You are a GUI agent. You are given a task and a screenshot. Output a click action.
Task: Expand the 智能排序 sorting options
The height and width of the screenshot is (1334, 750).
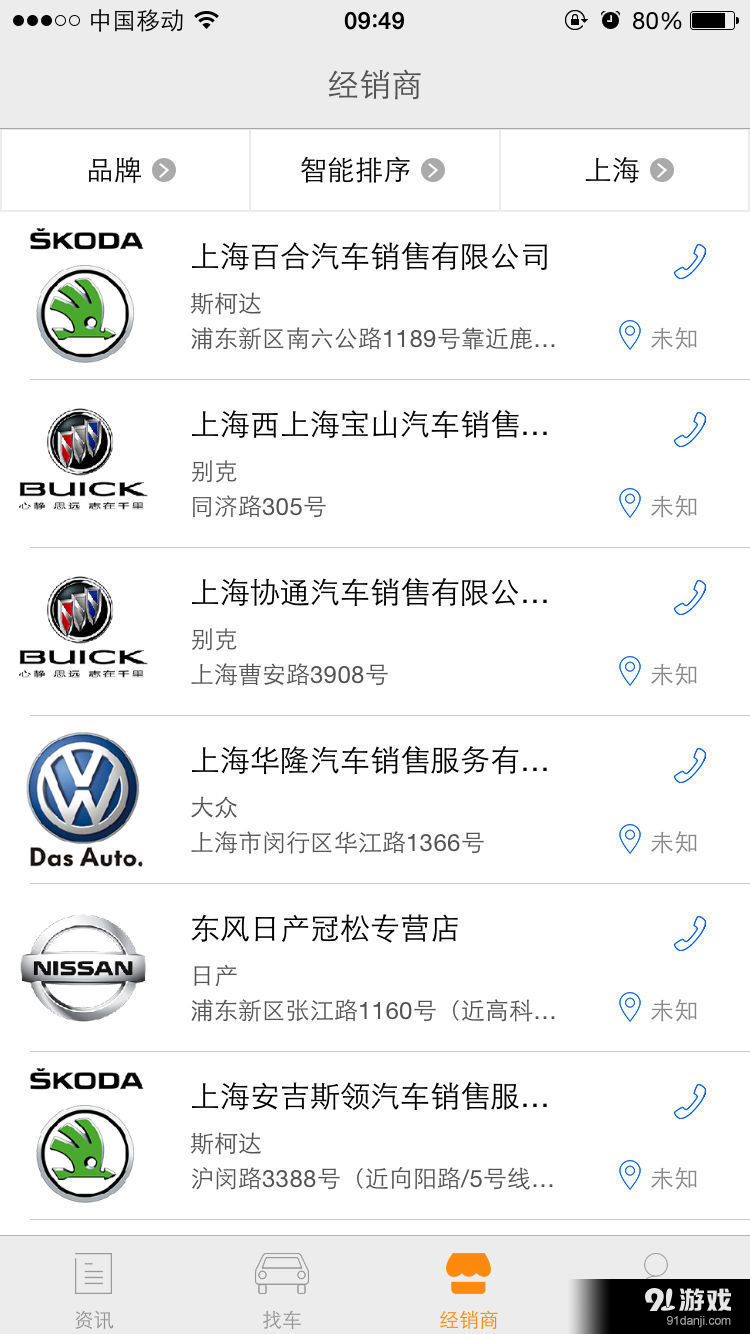point(374,170)
